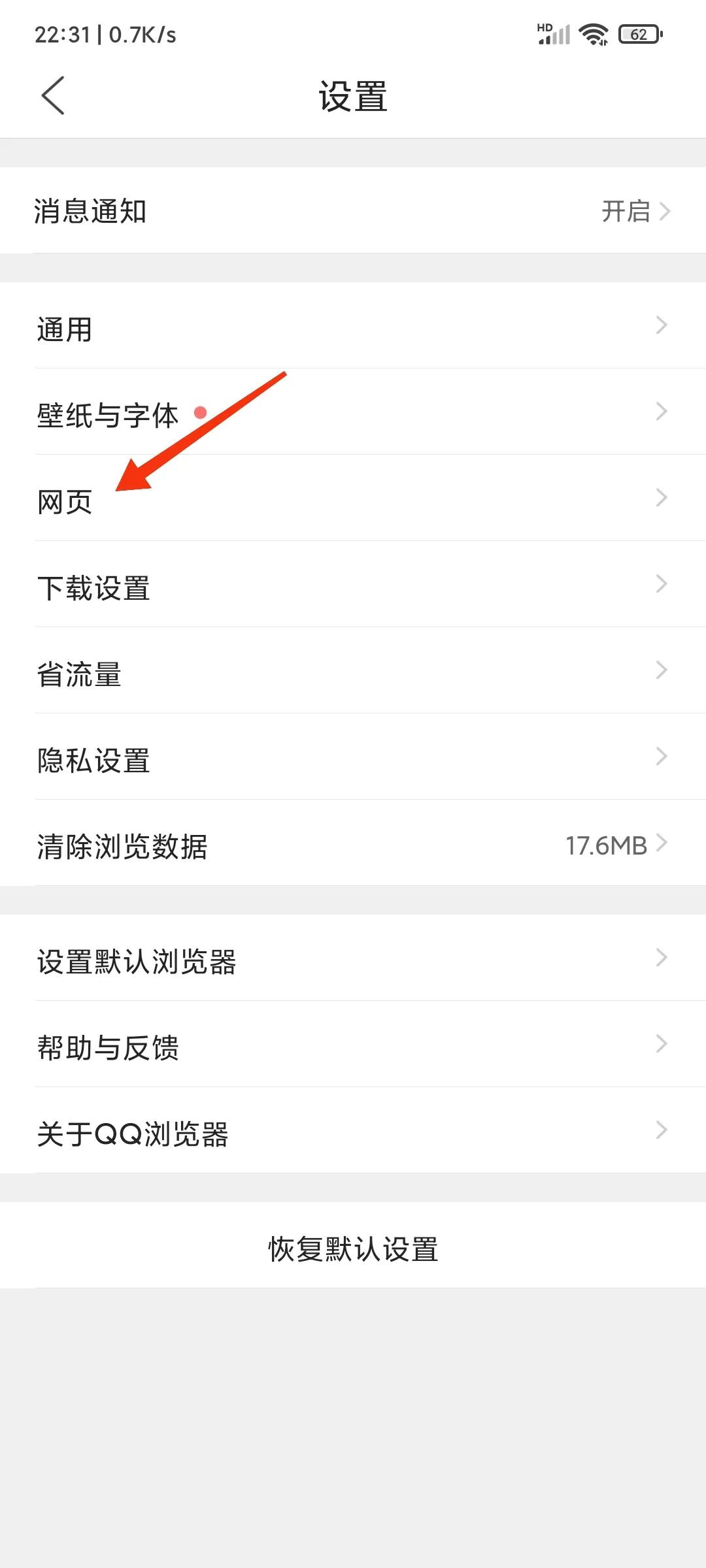Click the battery indicator showing 62
706x1568 pixels.
[637, 33]
